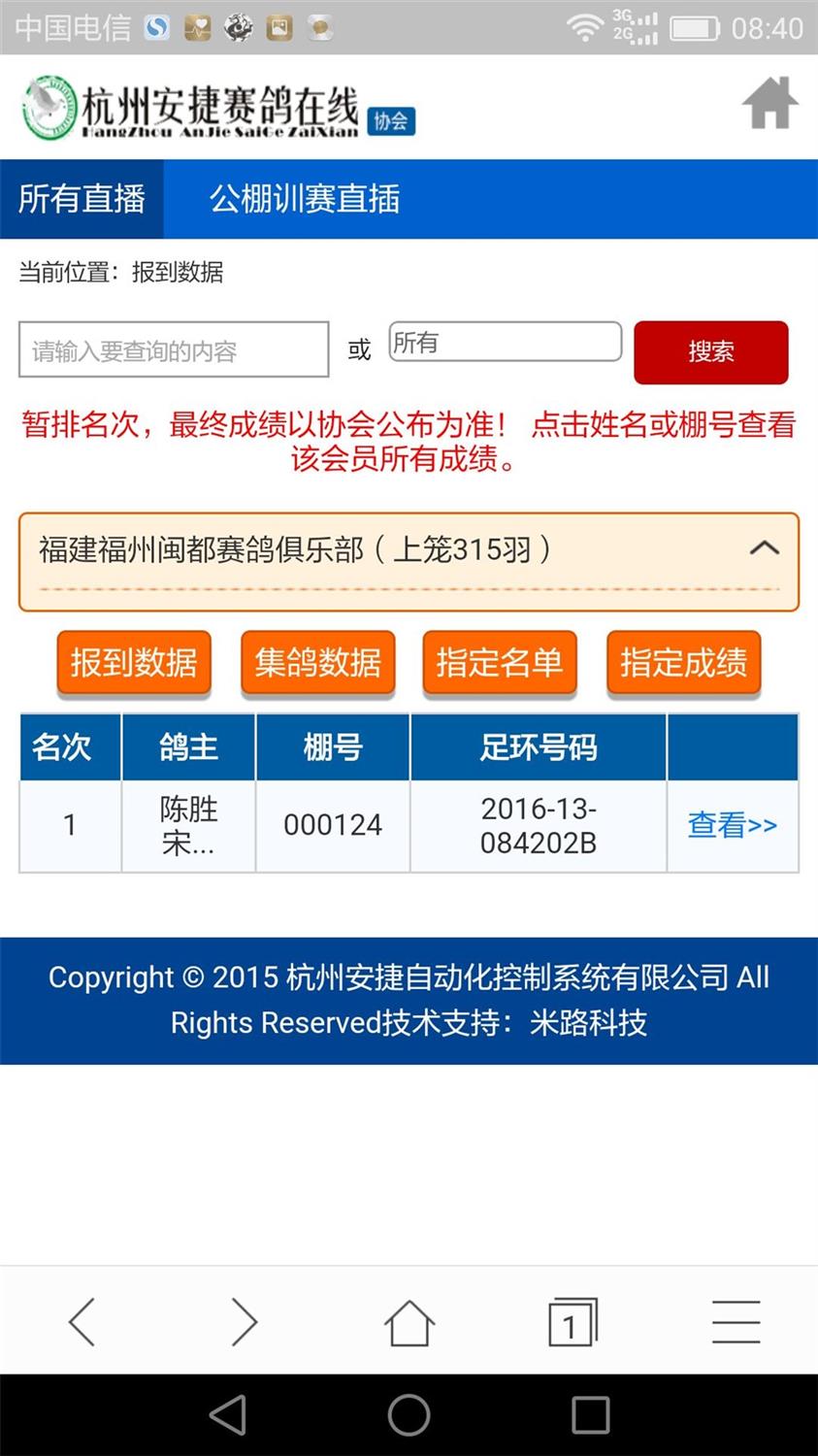Open the browser tabs switcher
The width and height of the screenshot is (818, 1456).
pos(572,1321)
